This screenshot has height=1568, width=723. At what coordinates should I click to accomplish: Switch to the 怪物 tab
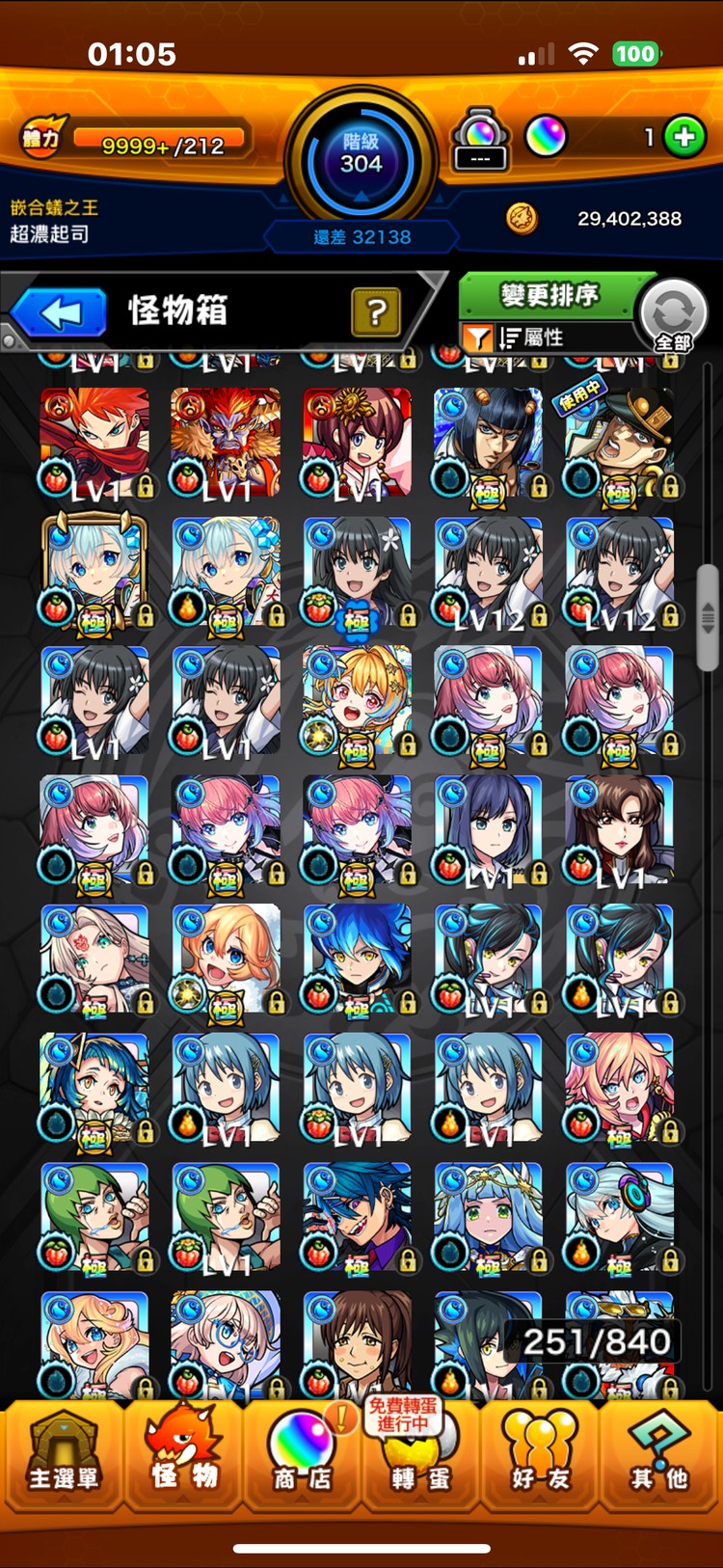coord(183,1455)
